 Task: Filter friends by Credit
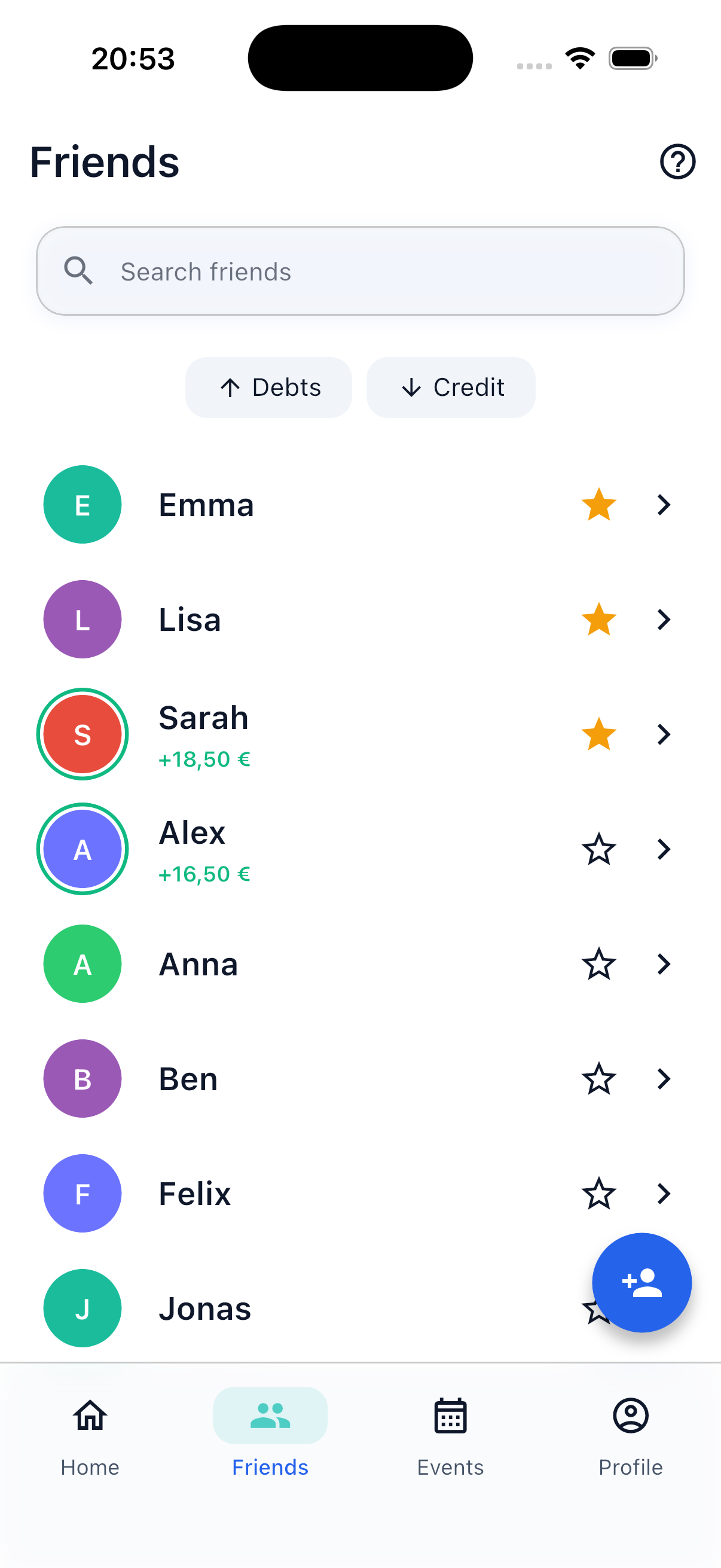pos(450,387)
